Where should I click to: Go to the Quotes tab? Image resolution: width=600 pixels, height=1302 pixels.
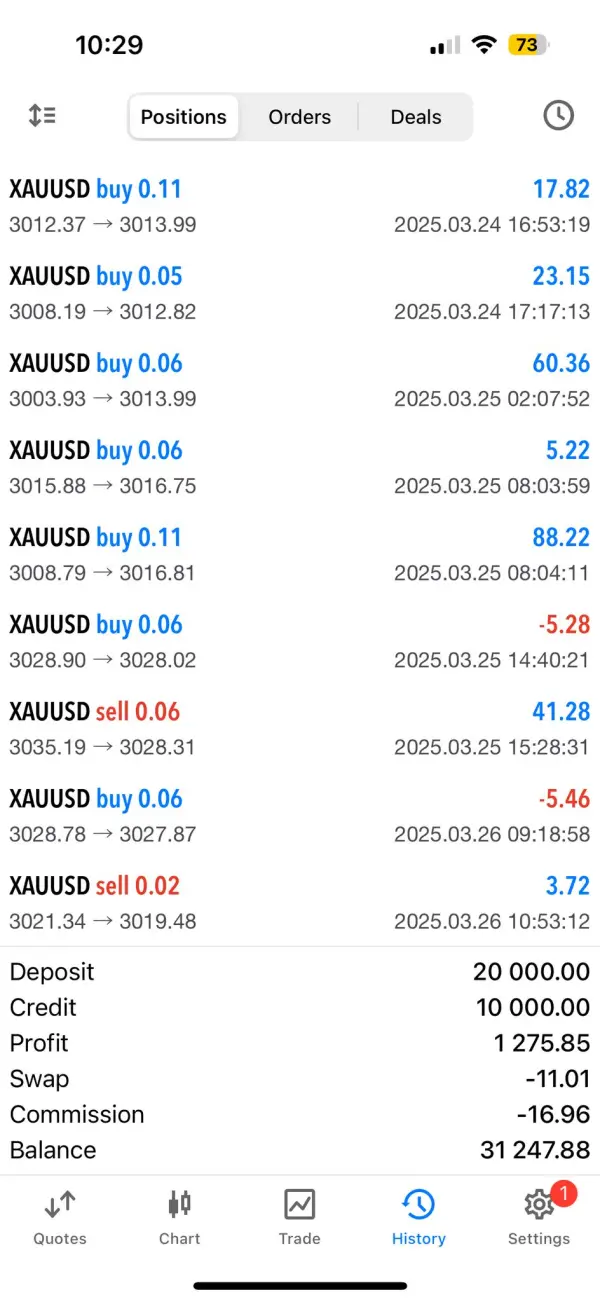60,1217
